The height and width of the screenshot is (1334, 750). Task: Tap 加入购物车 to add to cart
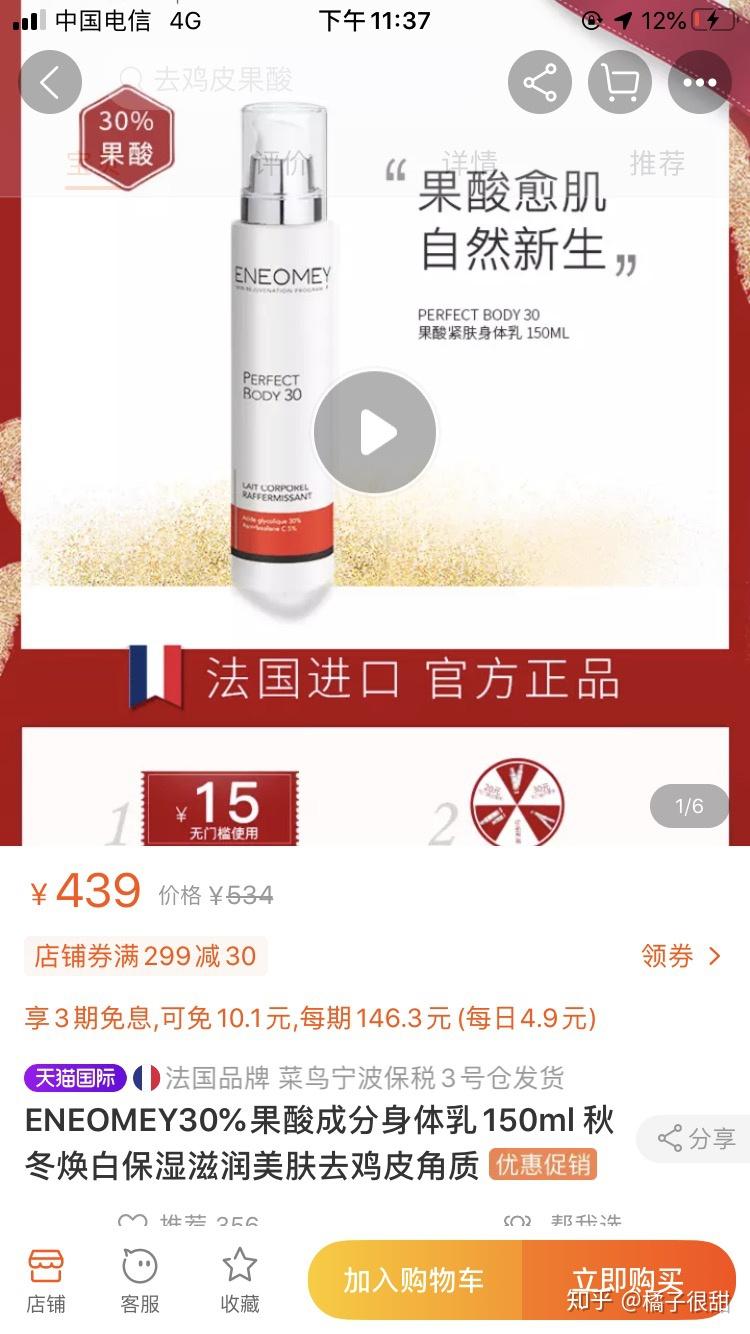pyautogui.click(x=414, y=1280)
